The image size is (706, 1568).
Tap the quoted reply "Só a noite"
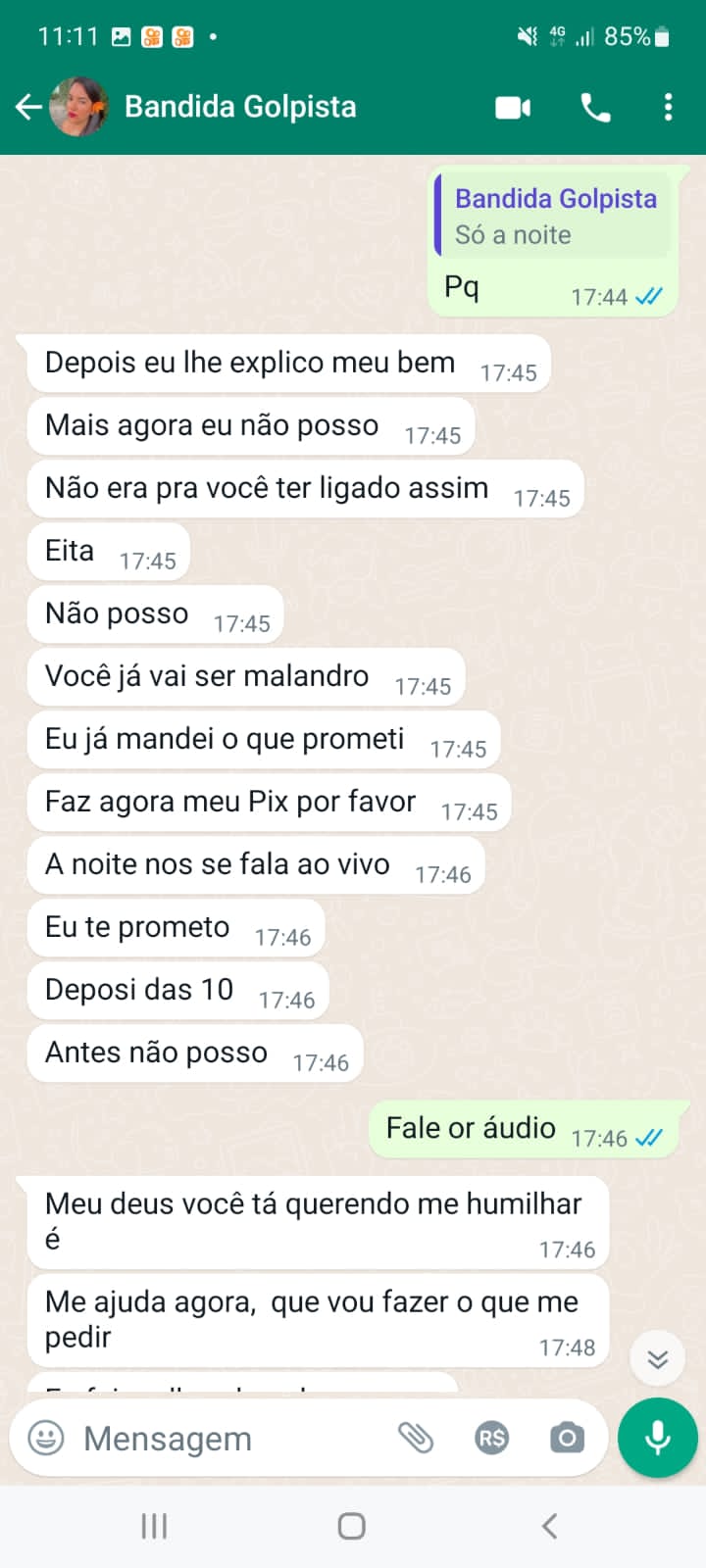(553, 215)
